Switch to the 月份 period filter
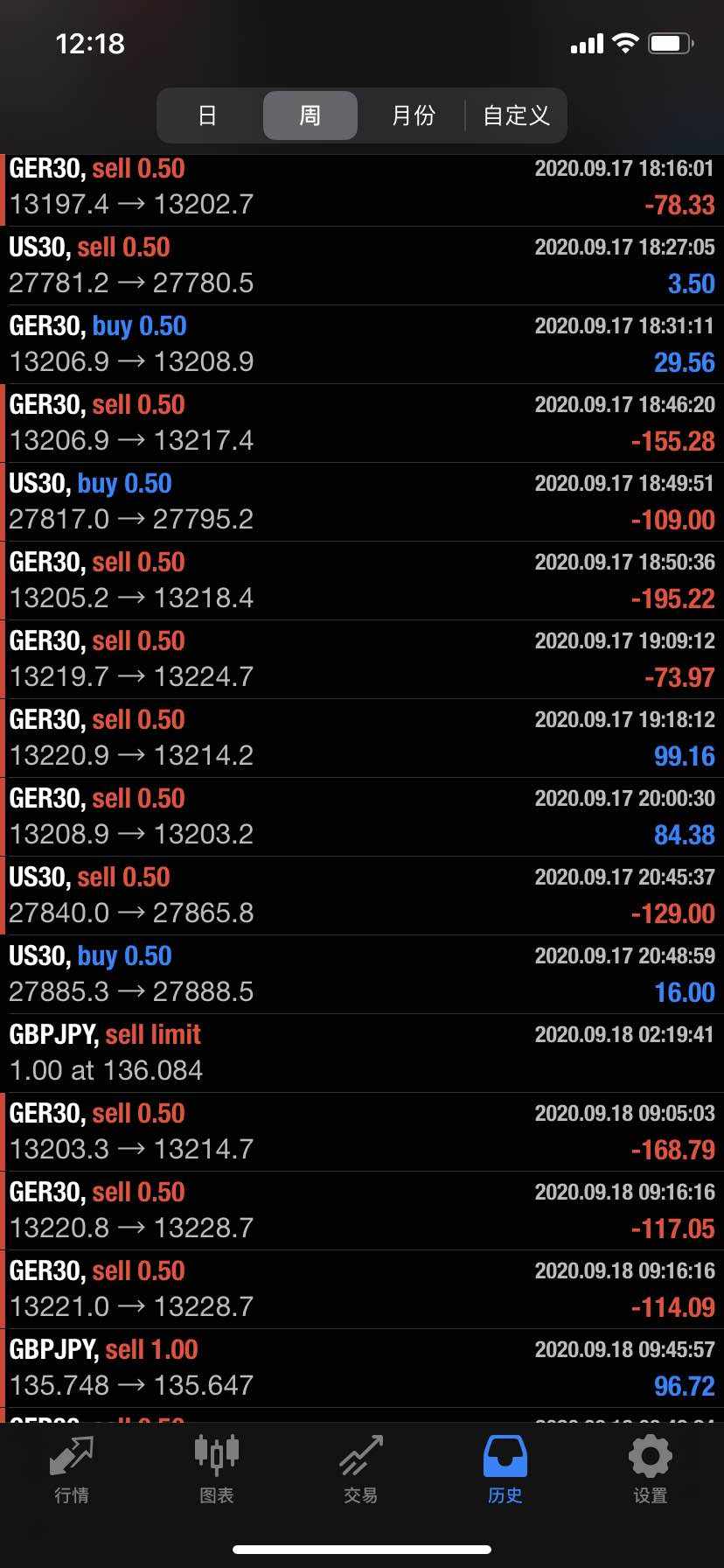Viewport: 724px width, 1568px height. click(x=413, y=115)
